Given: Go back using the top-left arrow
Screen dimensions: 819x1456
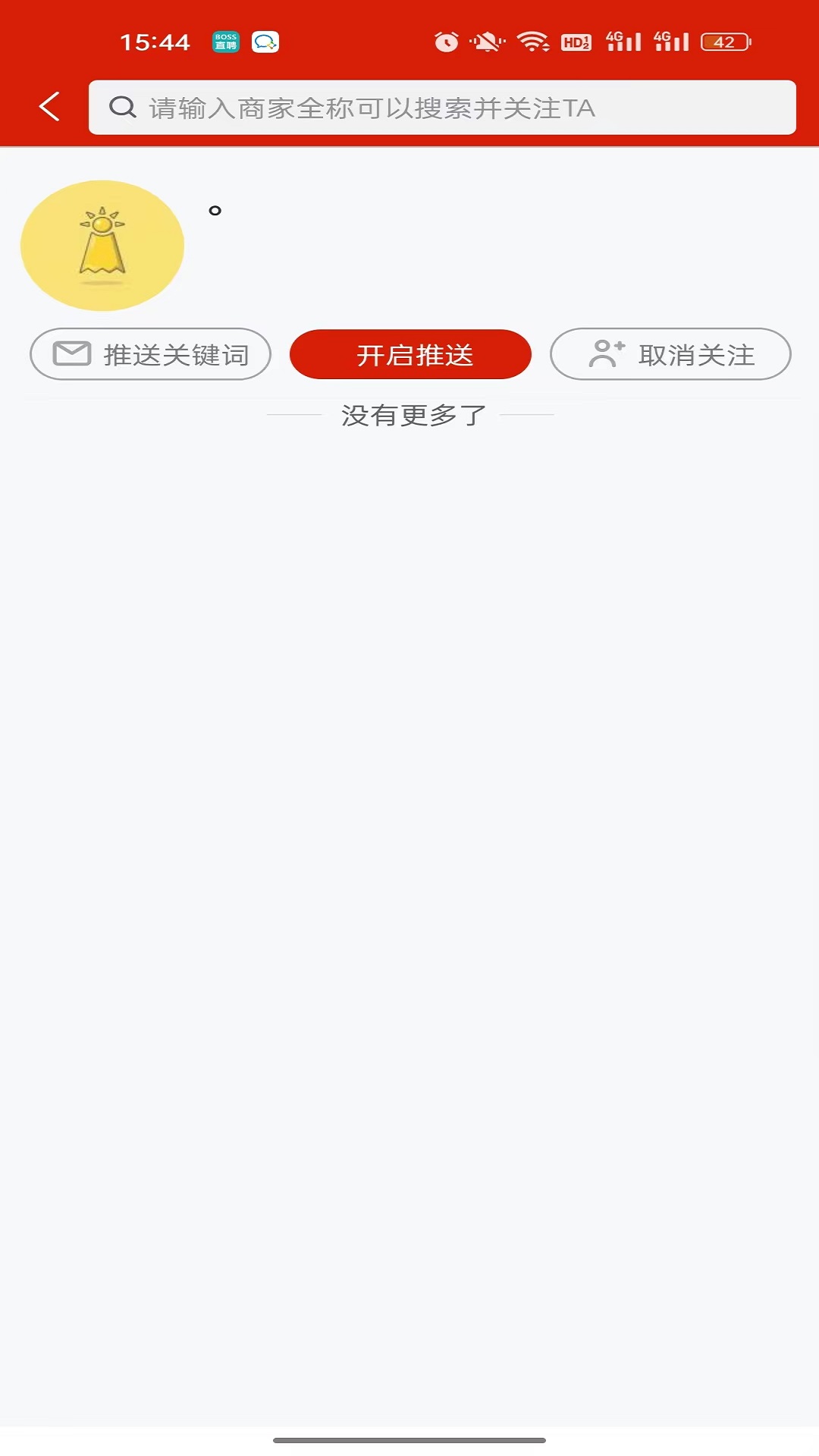Looking at the screenshot, I should (50, 107).
